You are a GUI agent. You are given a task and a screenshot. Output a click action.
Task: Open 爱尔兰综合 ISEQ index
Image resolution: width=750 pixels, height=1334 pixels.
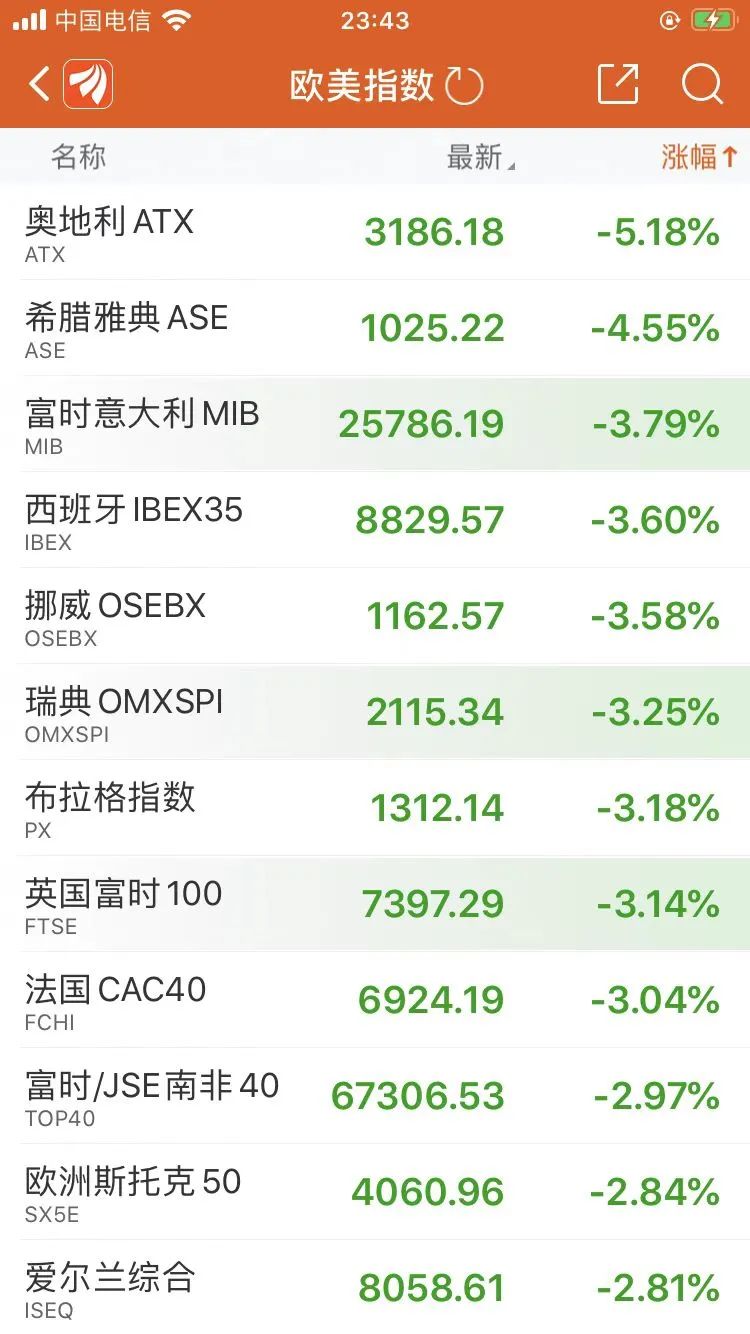pyautogui.click(x=375, y=1286)
